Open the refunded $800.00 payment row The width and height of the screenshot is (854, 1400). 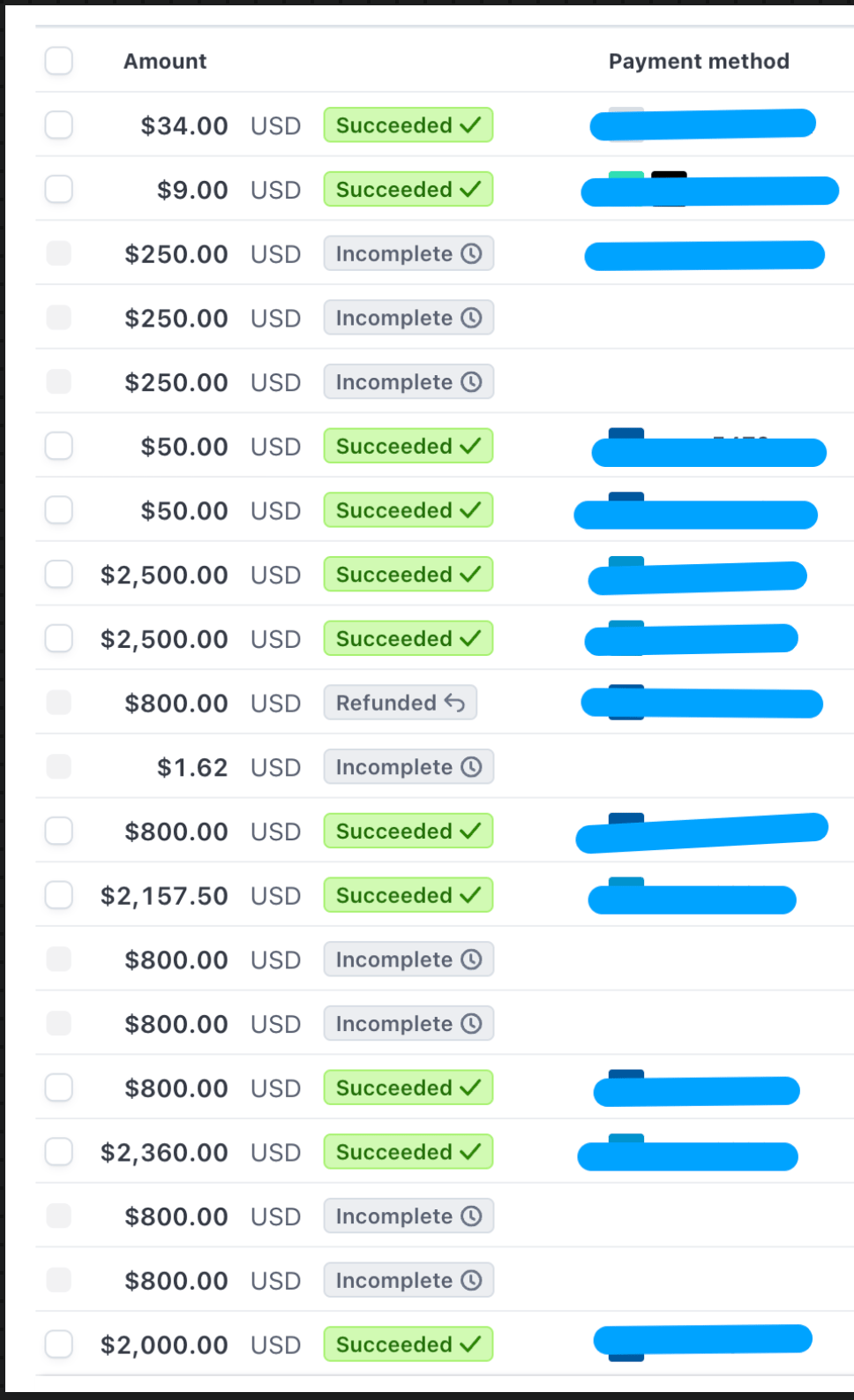point(176,704)
